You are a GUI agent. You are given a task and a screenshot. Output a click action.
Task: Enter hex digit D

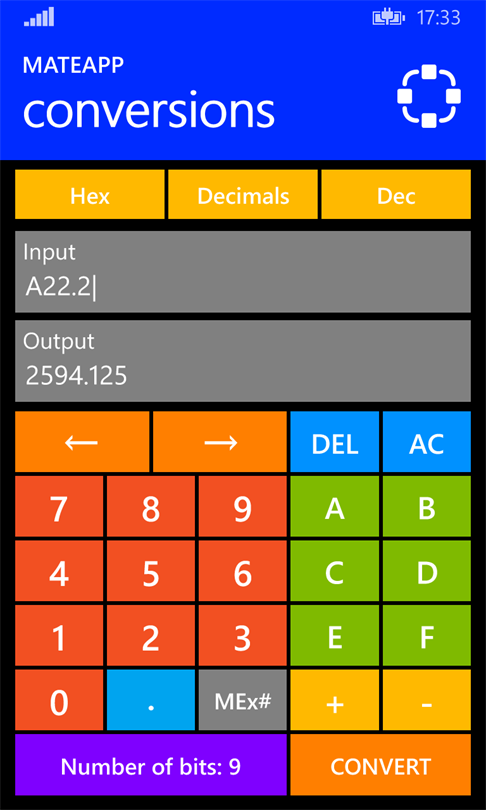pyautogui.click(x=427, y=571)
